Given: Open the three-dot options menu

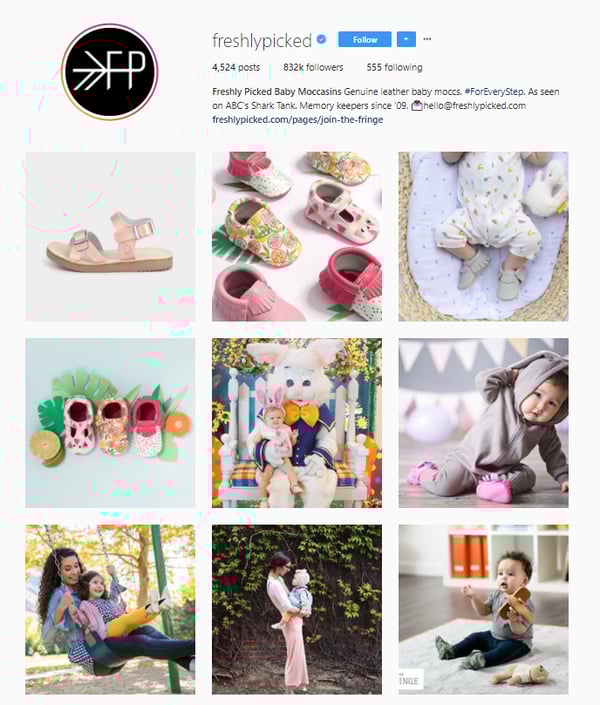Looking at the screenshot, I should (427, 40).
